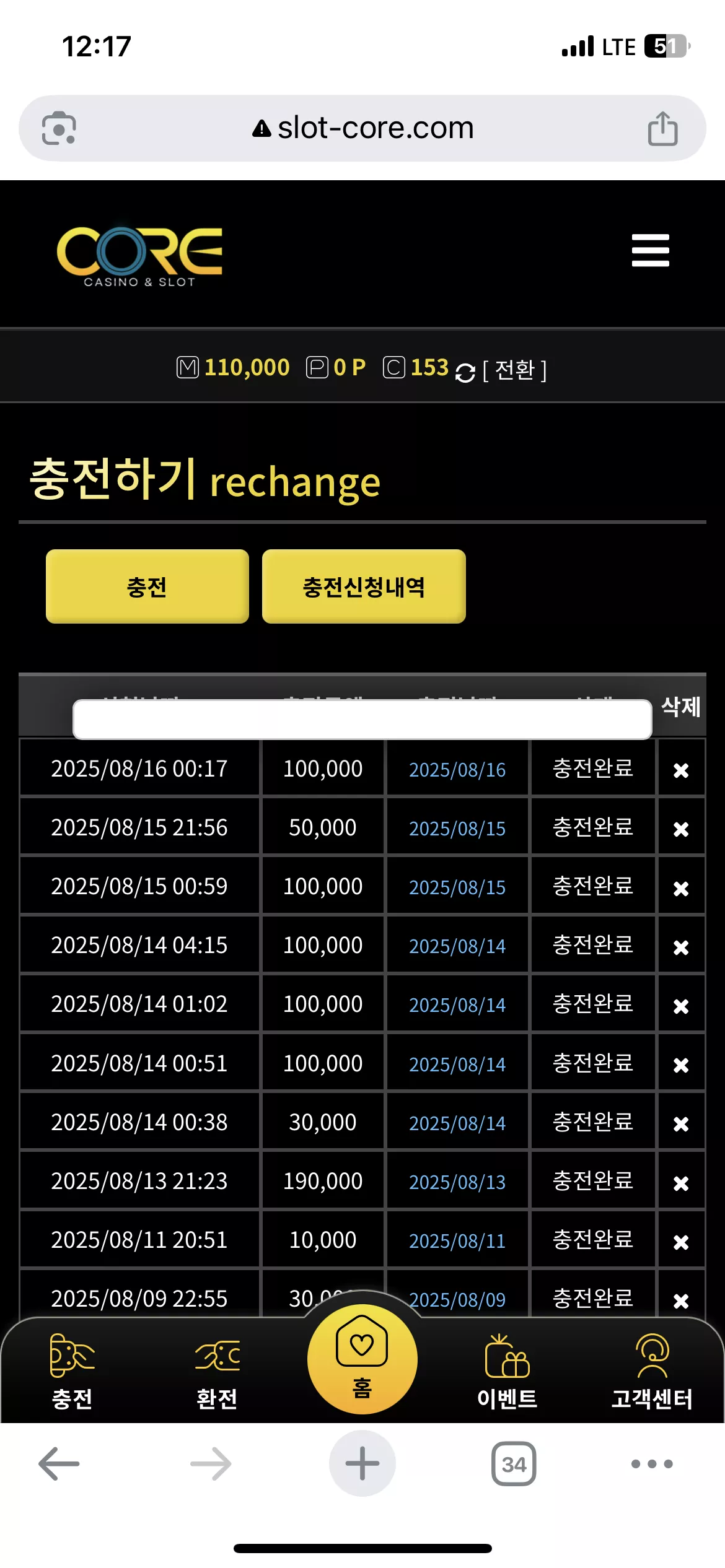The height and width of the screenshot is (1568, 725).
Task: Open the browser three-dot menu
Action: 652,1464
